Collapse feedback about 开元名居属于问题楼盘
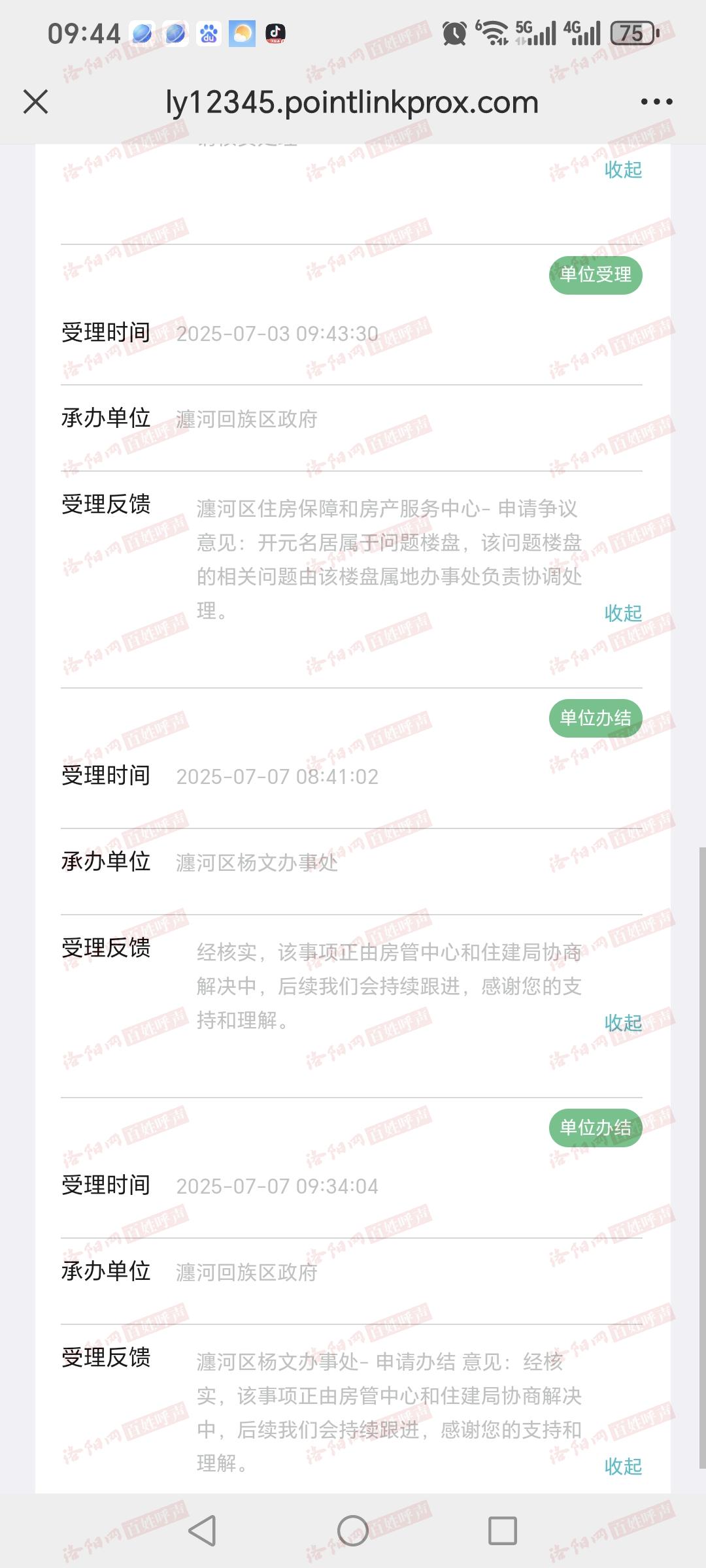The height and width of the screenshot is (1568, 706). tap(623, 613)
